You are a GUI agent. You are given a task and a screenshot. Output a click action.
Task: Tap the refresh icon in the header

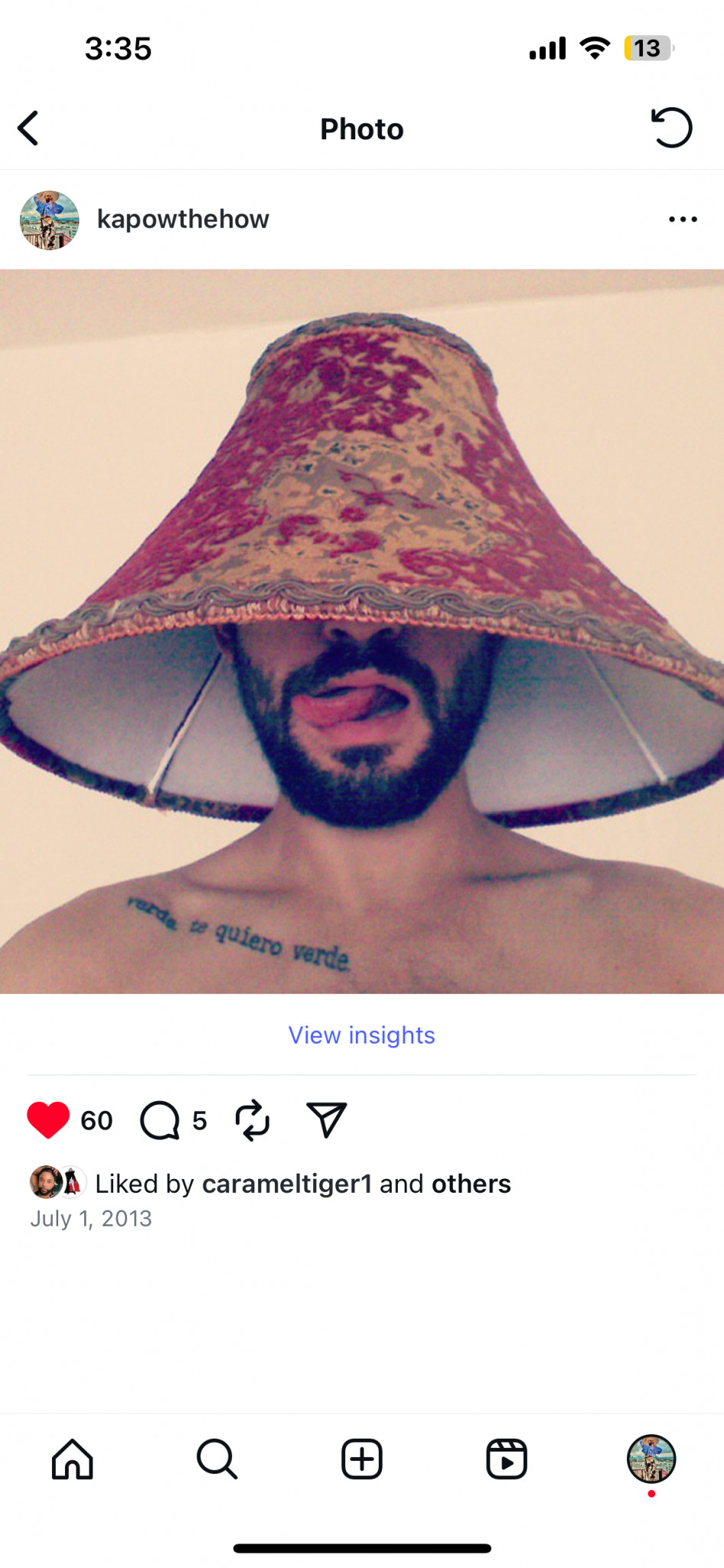click(671, 128)
